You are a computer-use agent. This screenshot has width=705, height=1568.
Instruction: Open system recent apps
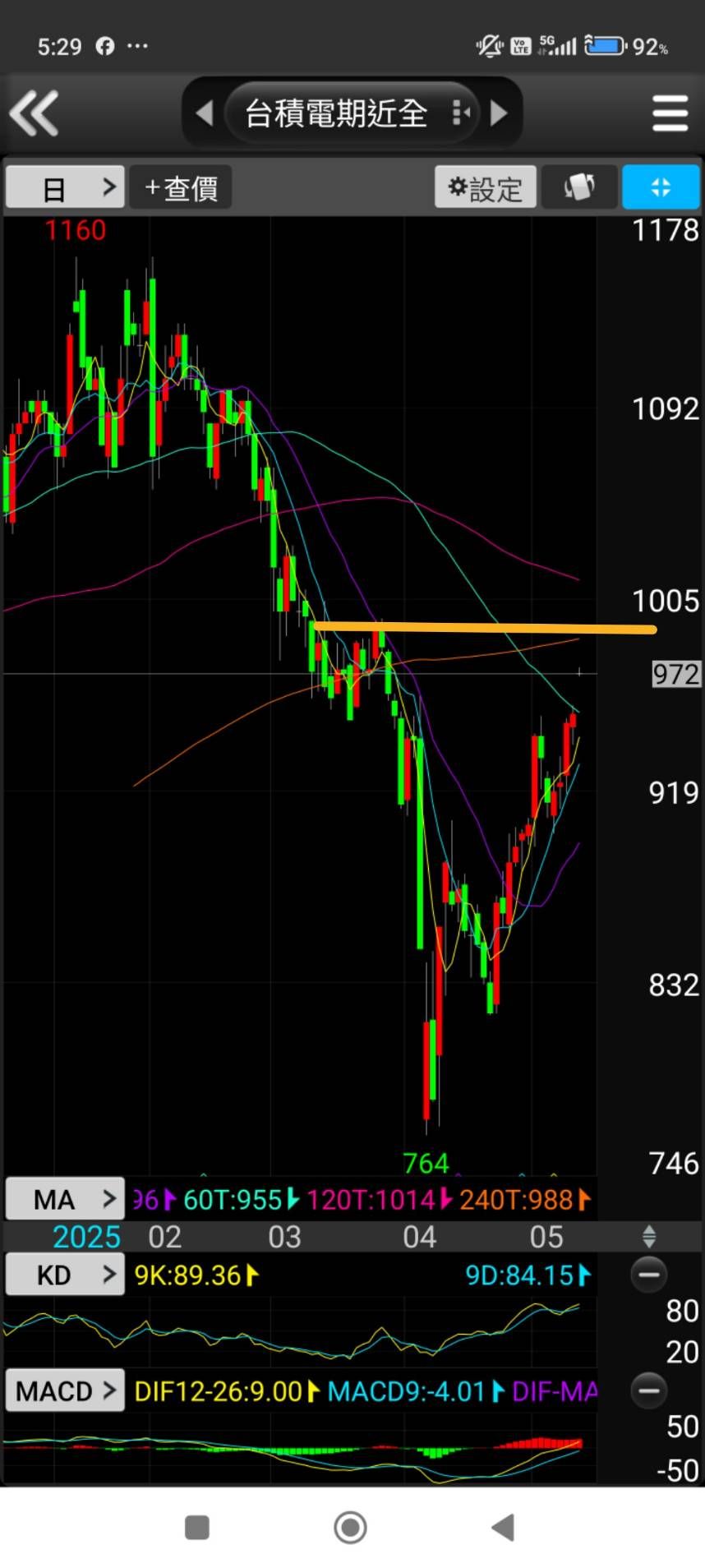click(197, 1527)
